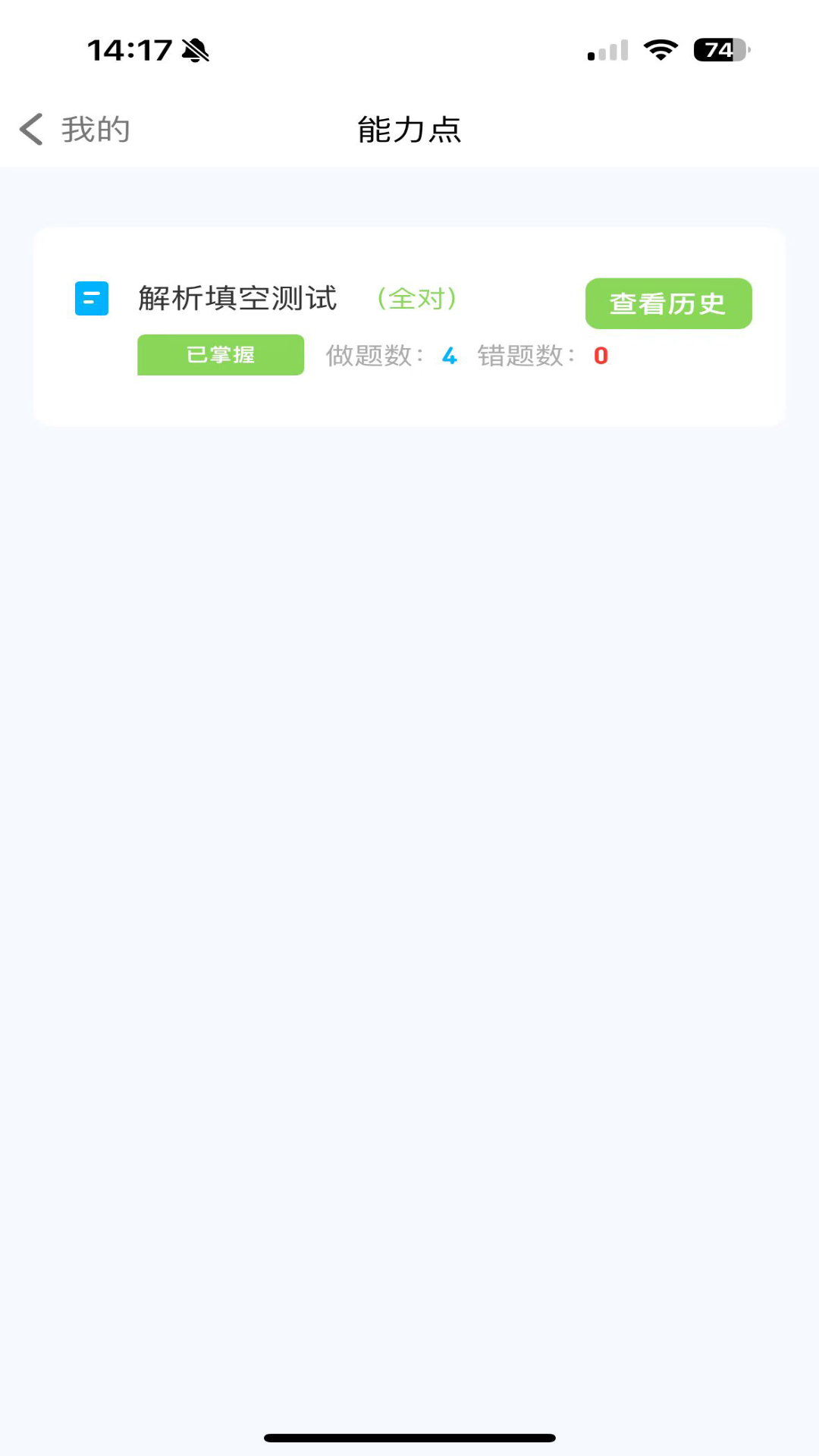Screen dimensions: 819x1456
Task: Toggle the 已掌握 mastery badge
Action: (220, 354)
